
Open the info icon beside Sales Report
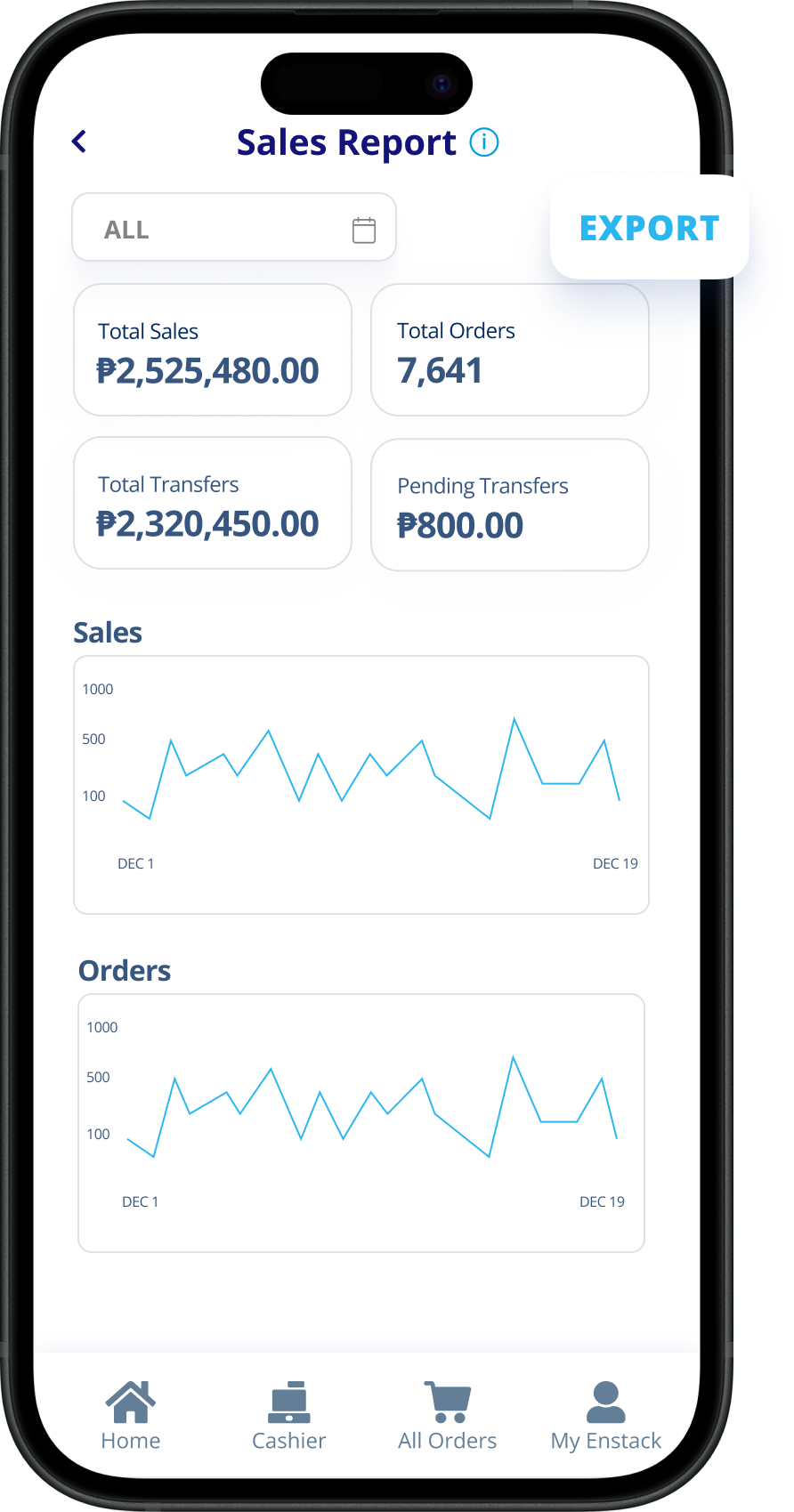click(x=484, y=142)
